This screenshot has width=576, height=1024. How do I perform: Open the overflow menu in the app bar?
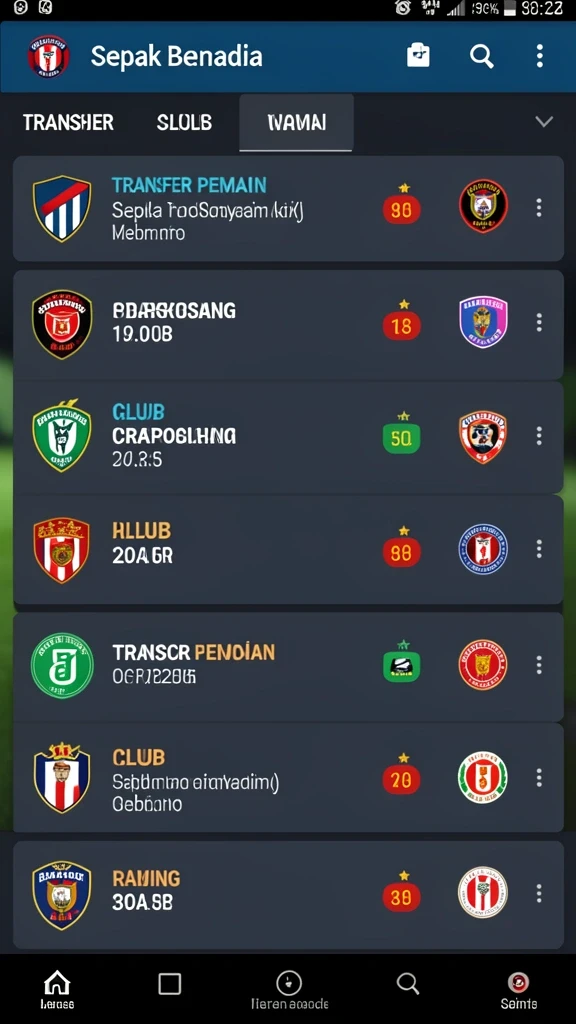point(539,56)
